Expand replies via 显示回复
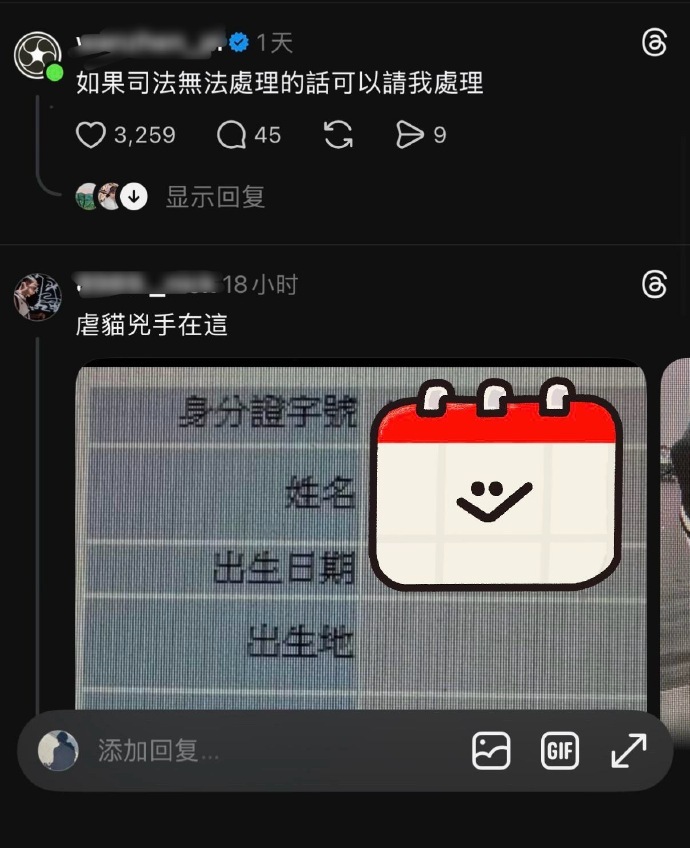This screenshot has height=848, width=690. pos(214,197)
